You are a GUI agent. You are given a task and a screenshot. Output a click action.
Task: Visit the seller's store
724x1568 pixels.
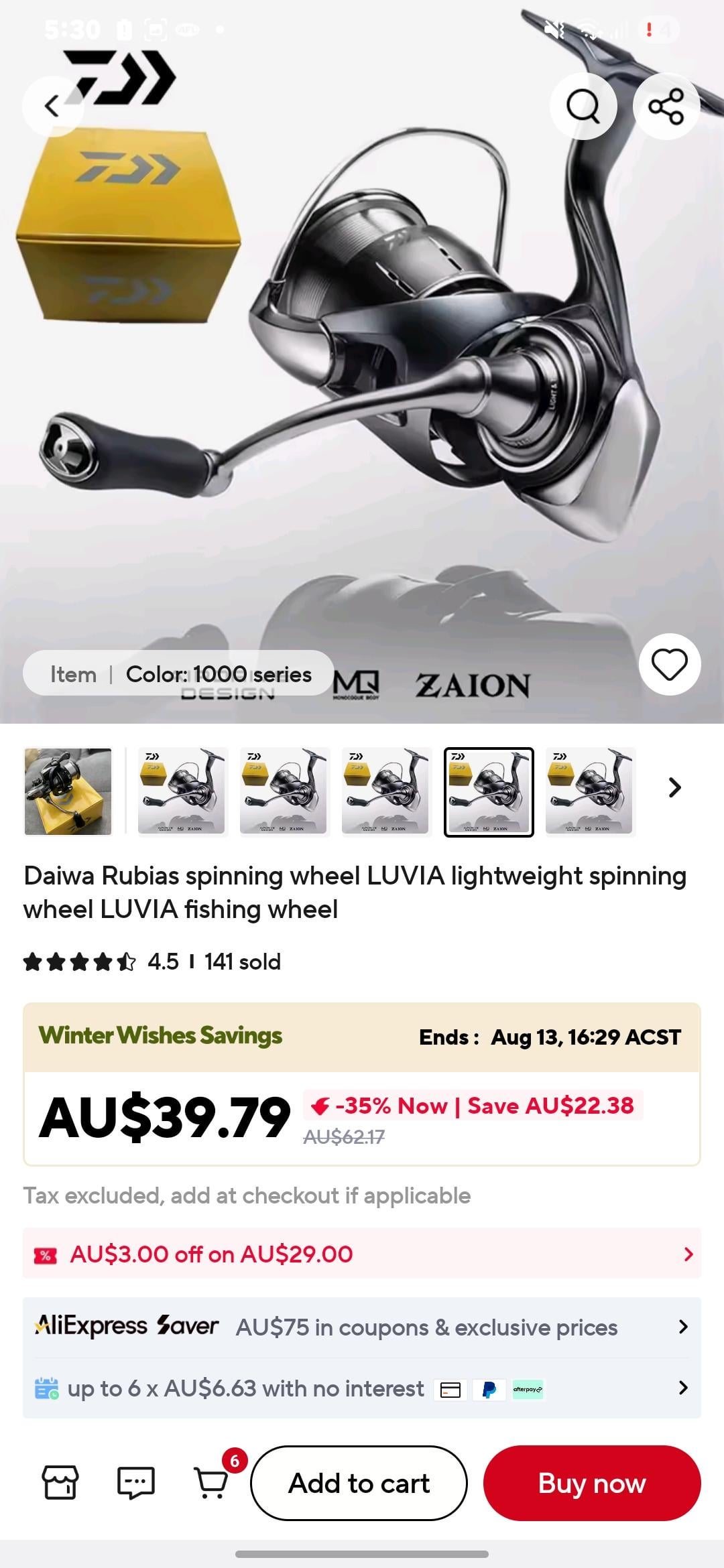tap(60, 1482)
